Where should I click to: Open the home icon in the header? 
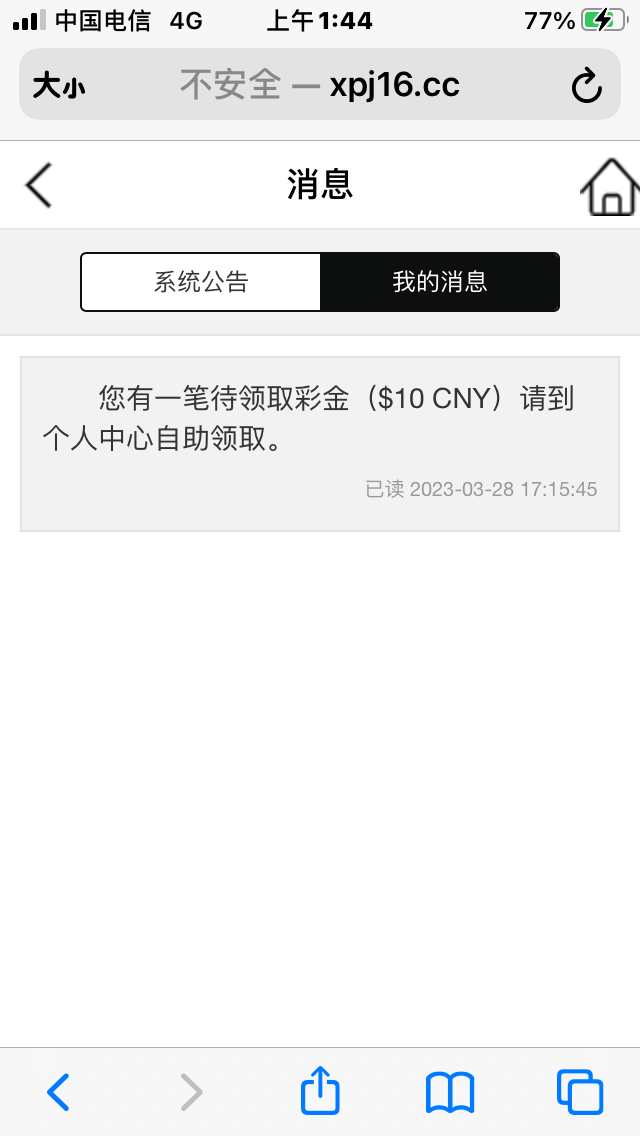coord(610,187)
